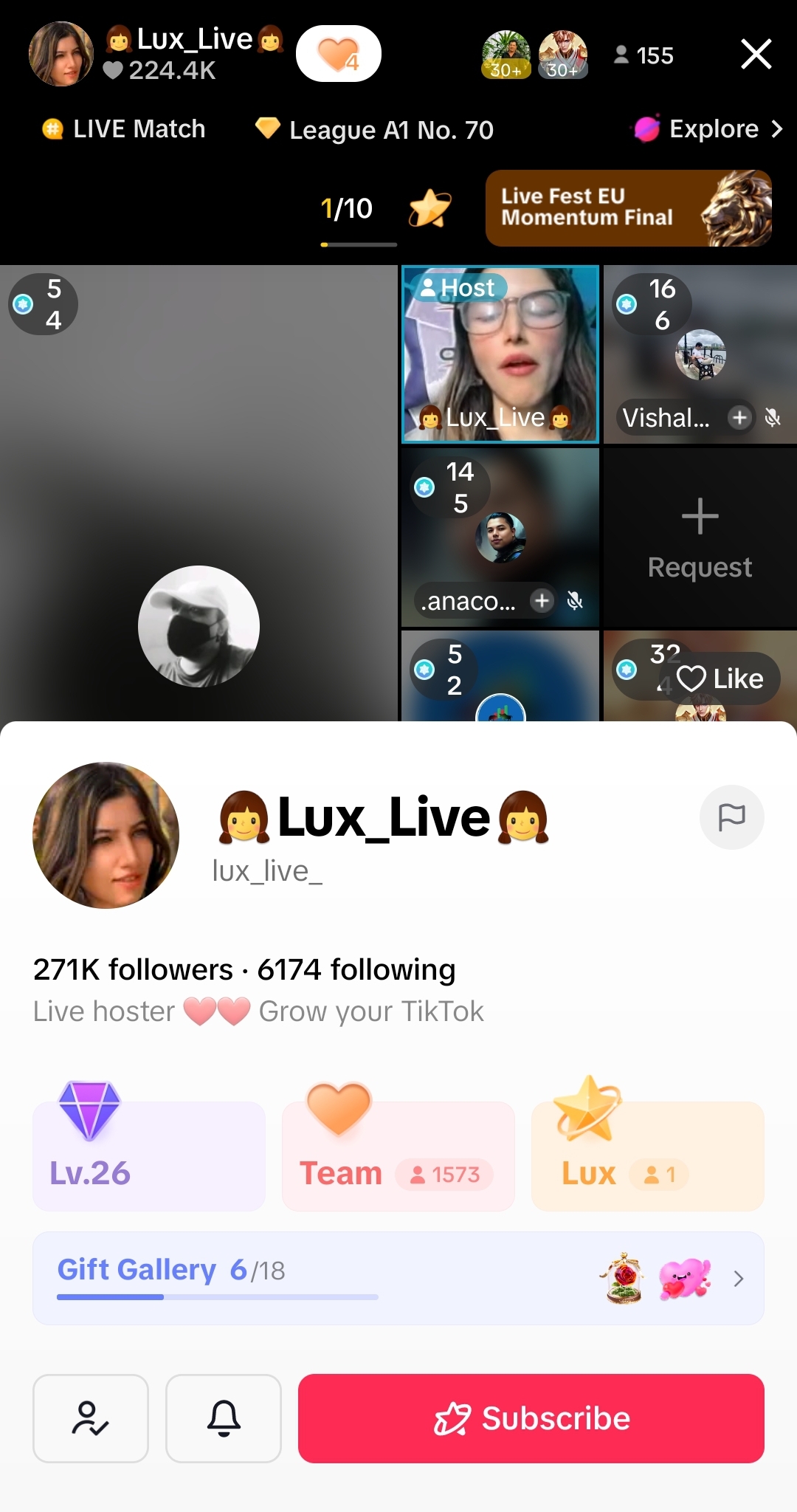Subscribe to Lux_Live

point(531,1418)
